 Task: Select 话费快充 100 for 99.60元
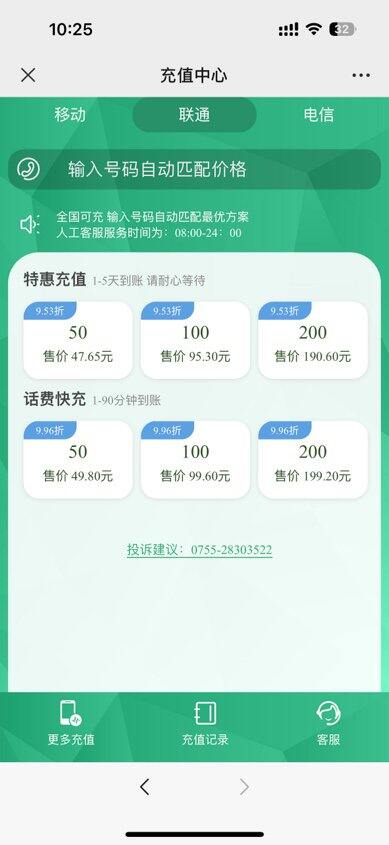click(x=196, y=460)
